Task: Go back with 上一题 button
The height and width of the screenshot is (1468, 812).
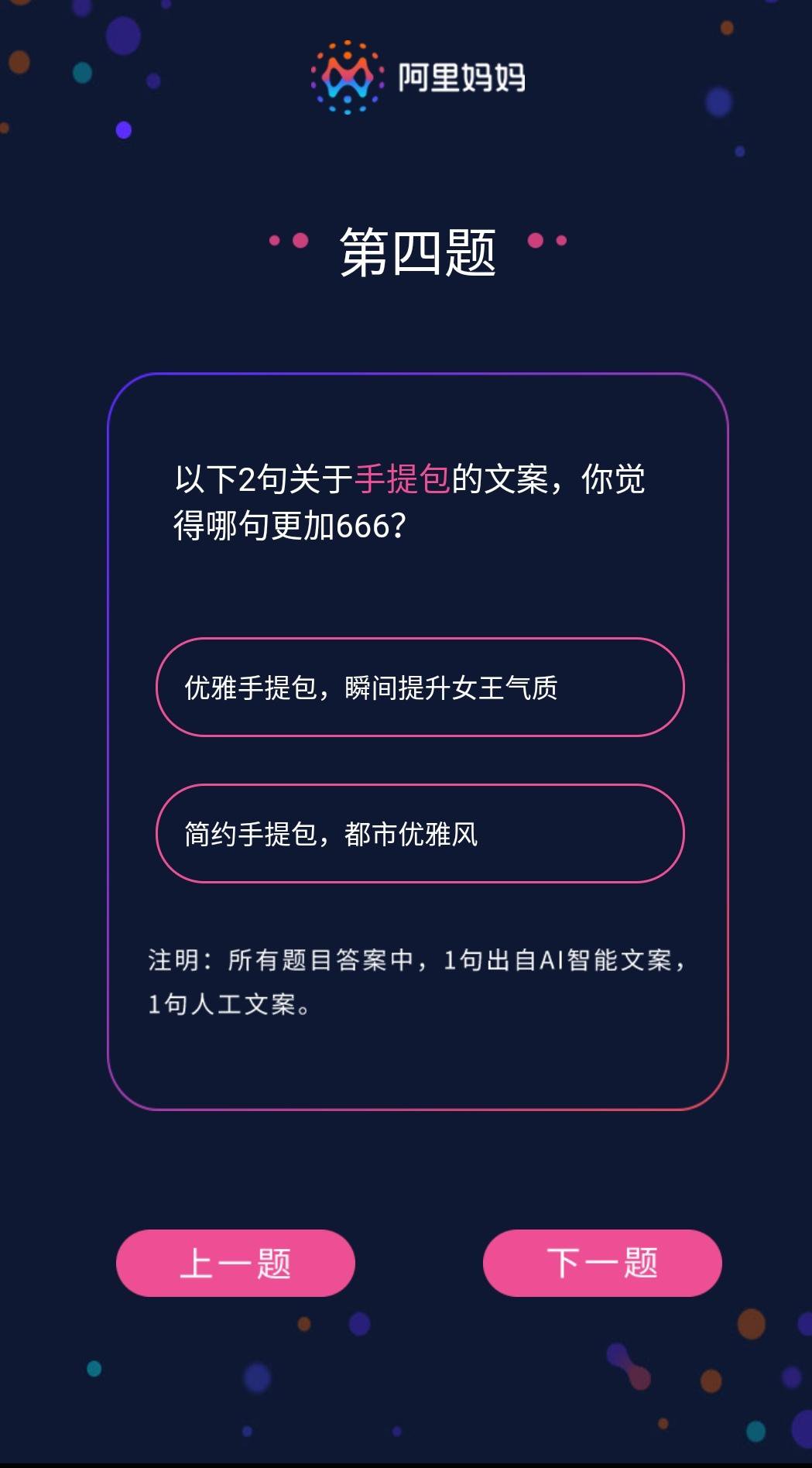Action: click(x=235, y=1263)
